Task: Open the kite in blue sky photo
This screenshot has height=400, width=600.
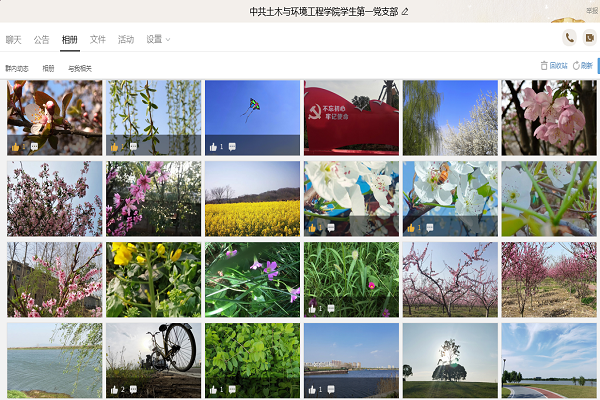Action: (x=252, y=108)
